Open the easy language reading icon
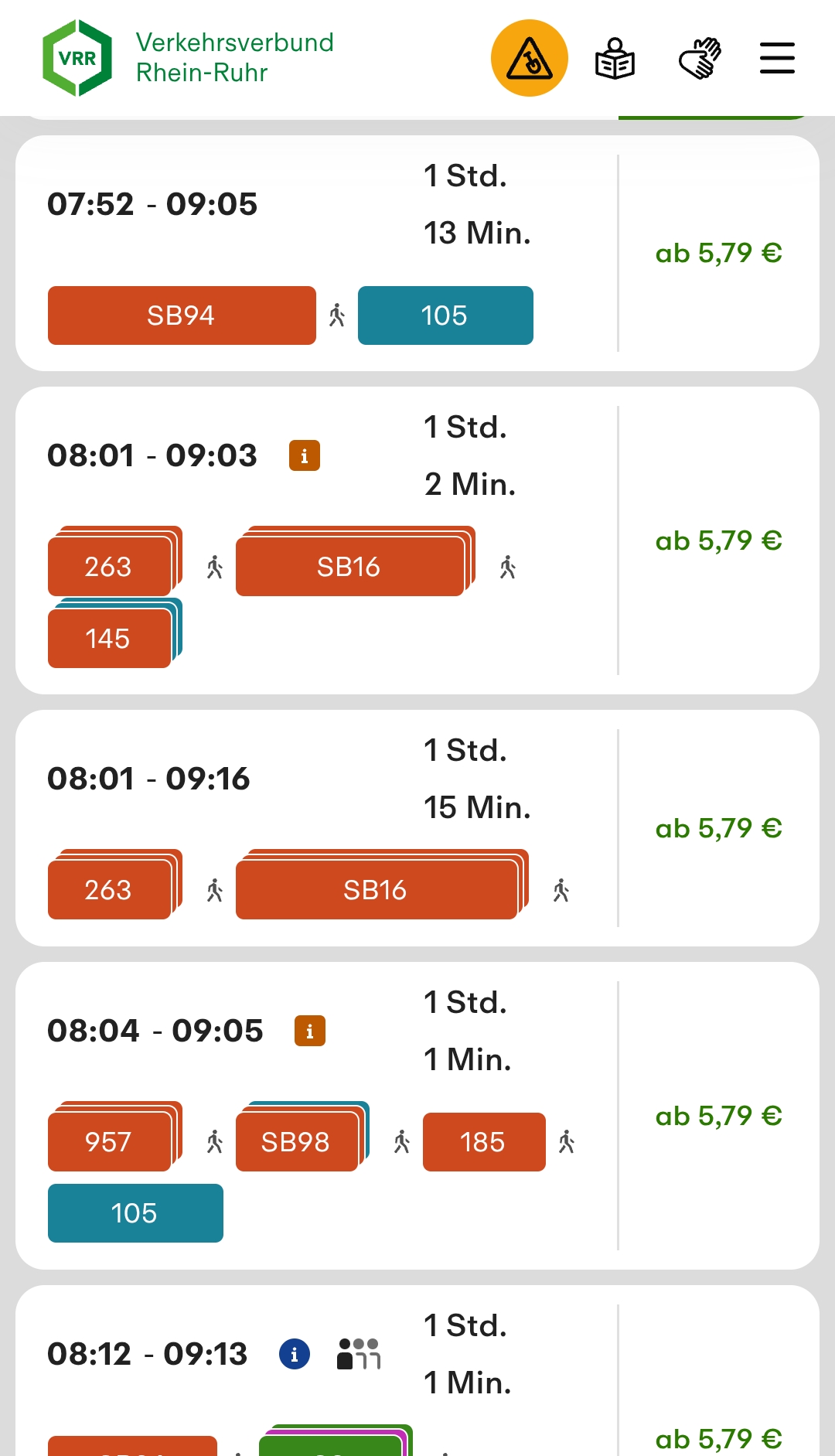The width and height of the screenshot is (835, 1456). click(x=615, y=59)
